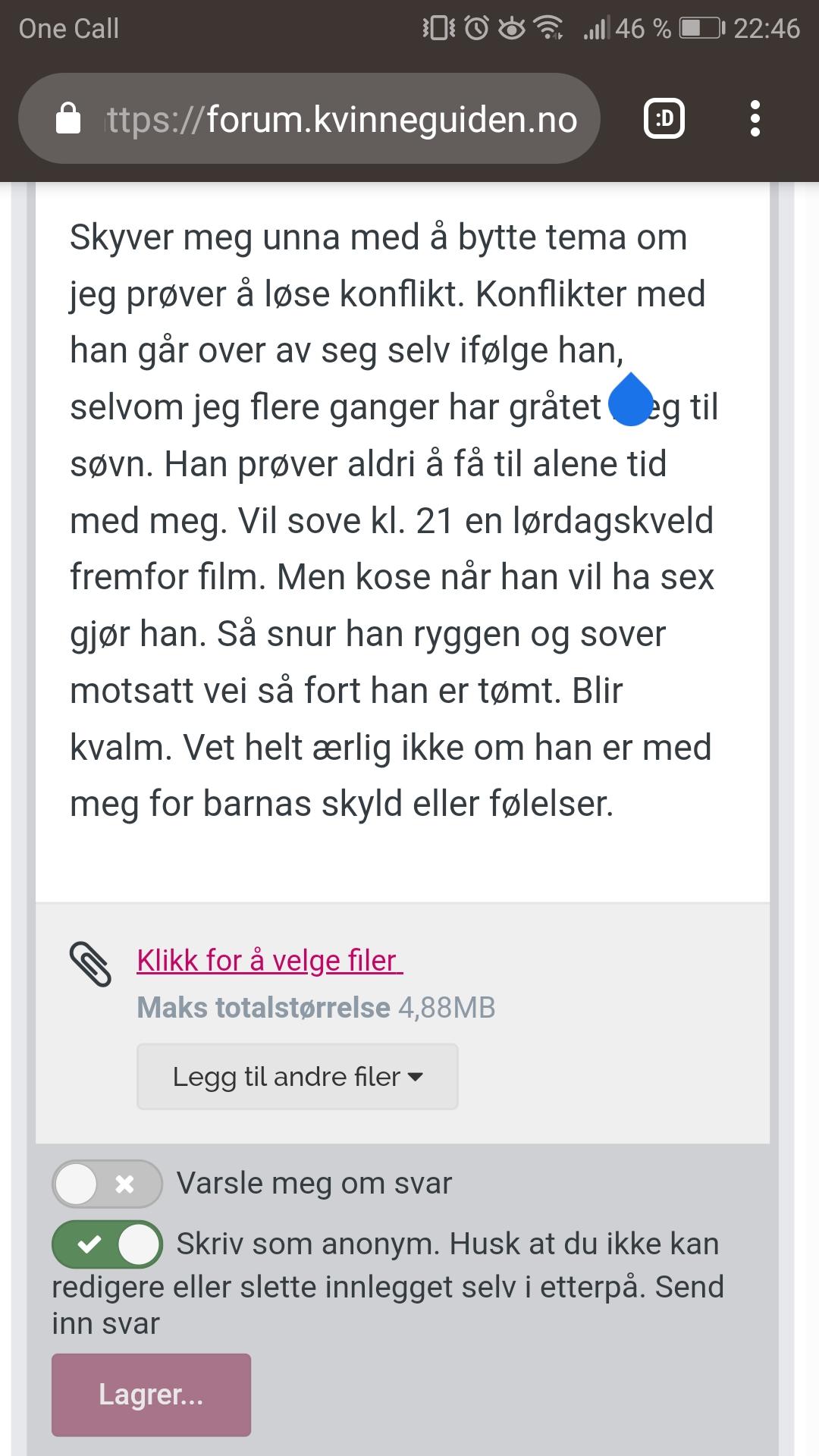Turn off 'Skriv som anonym'
The image size is (819, 1456).
107,1244
